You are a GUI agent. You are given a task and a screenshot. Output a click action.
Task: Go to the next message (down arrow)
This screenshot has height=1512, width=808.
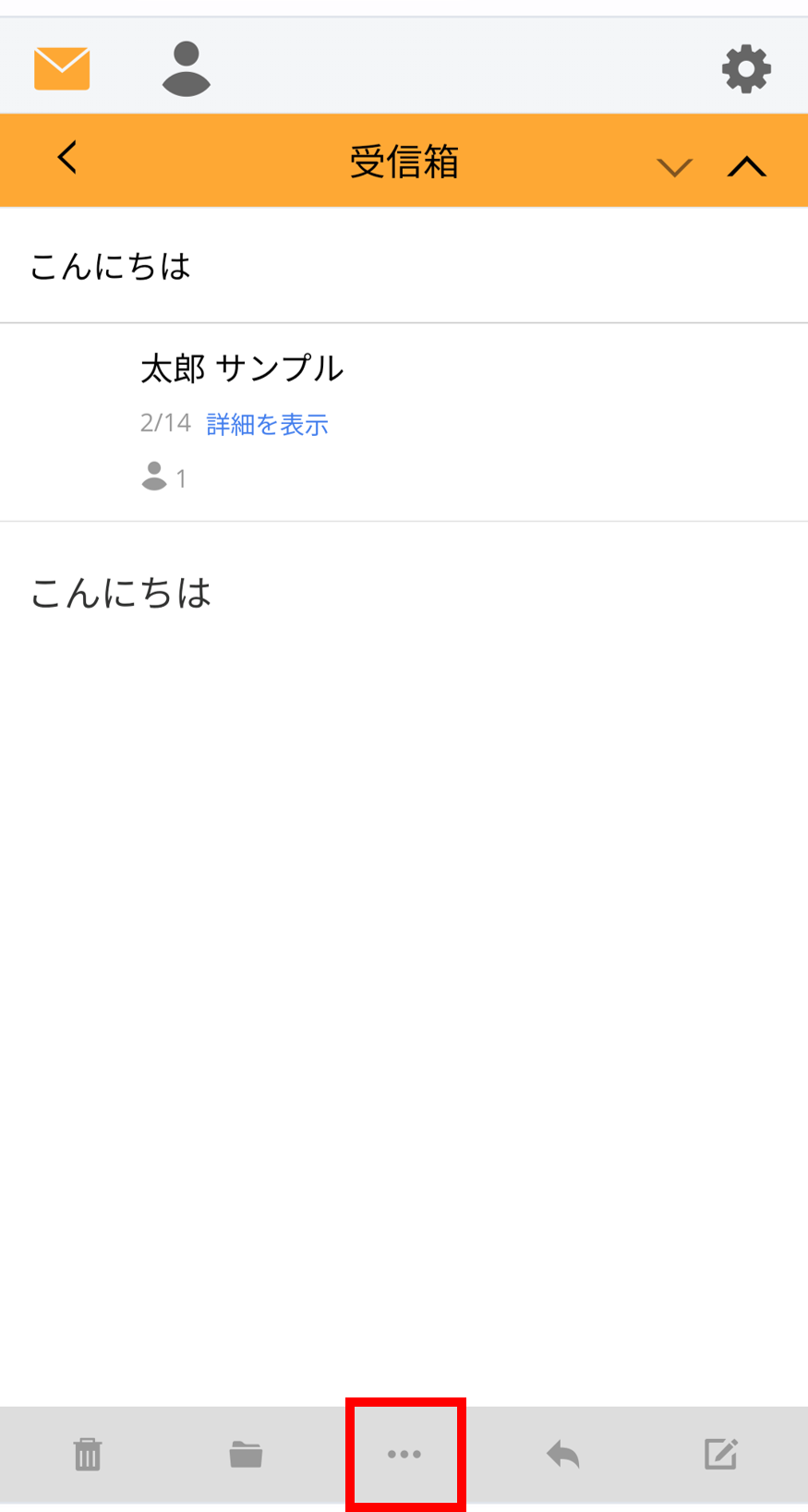pyautogui.click(x=674, y=167)
